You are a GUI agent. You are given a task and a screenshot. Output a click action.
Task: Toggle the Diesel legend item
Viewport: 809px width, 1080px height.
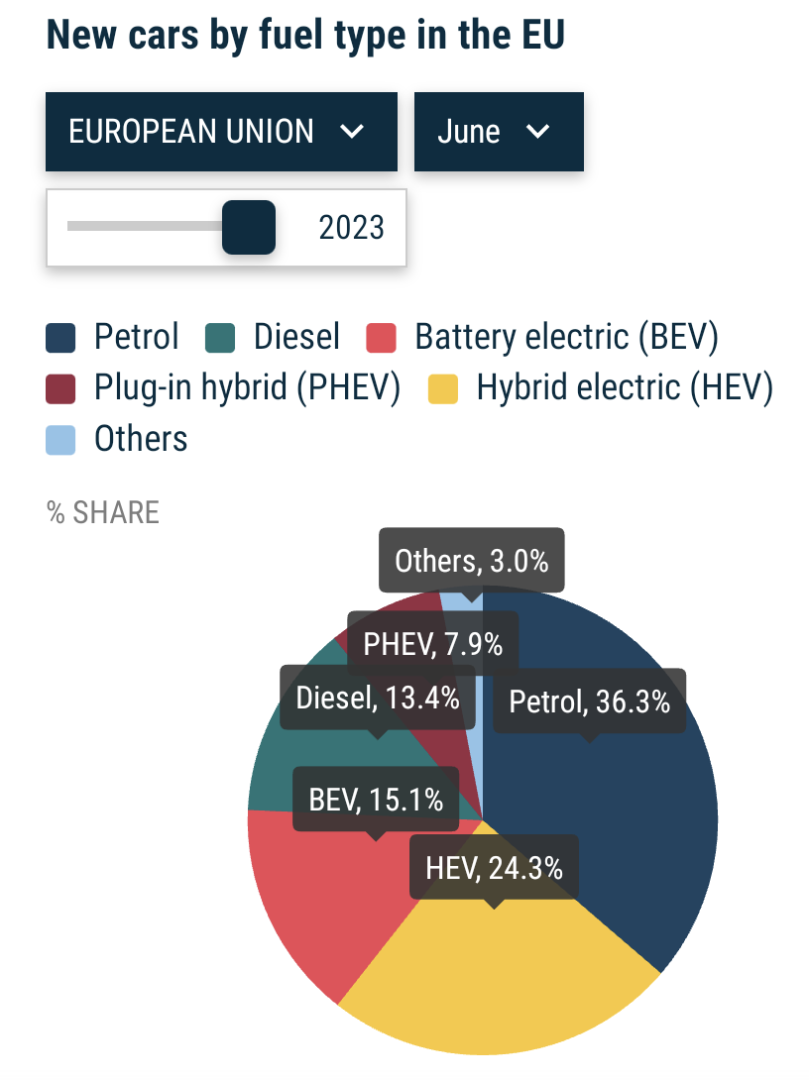pyautogui.click(x=273, y=337)
